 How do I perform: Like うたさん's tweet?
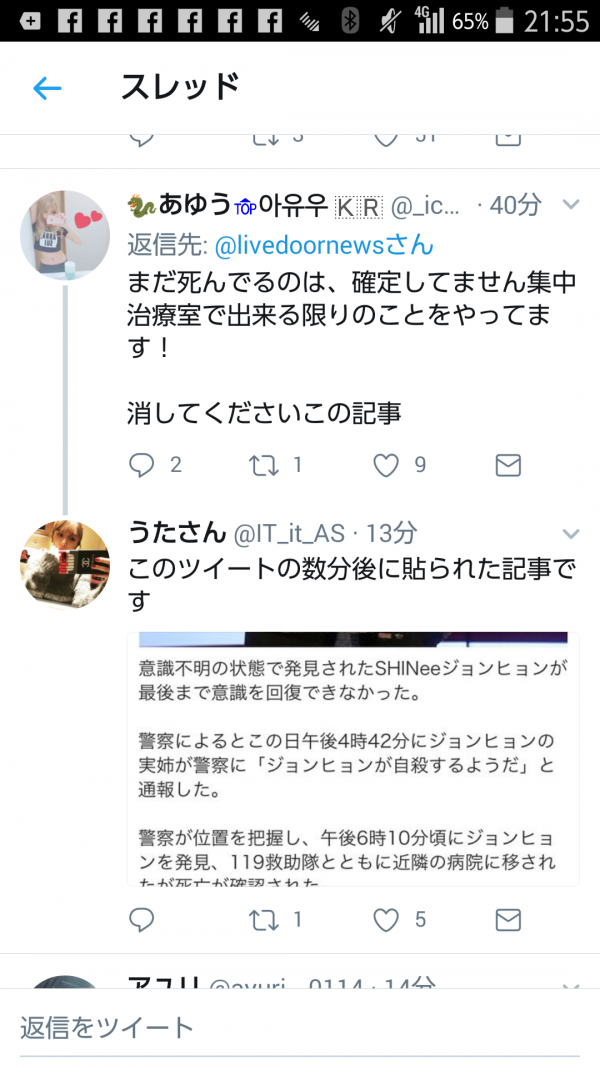pyautogui.click(x=386, y=919)
